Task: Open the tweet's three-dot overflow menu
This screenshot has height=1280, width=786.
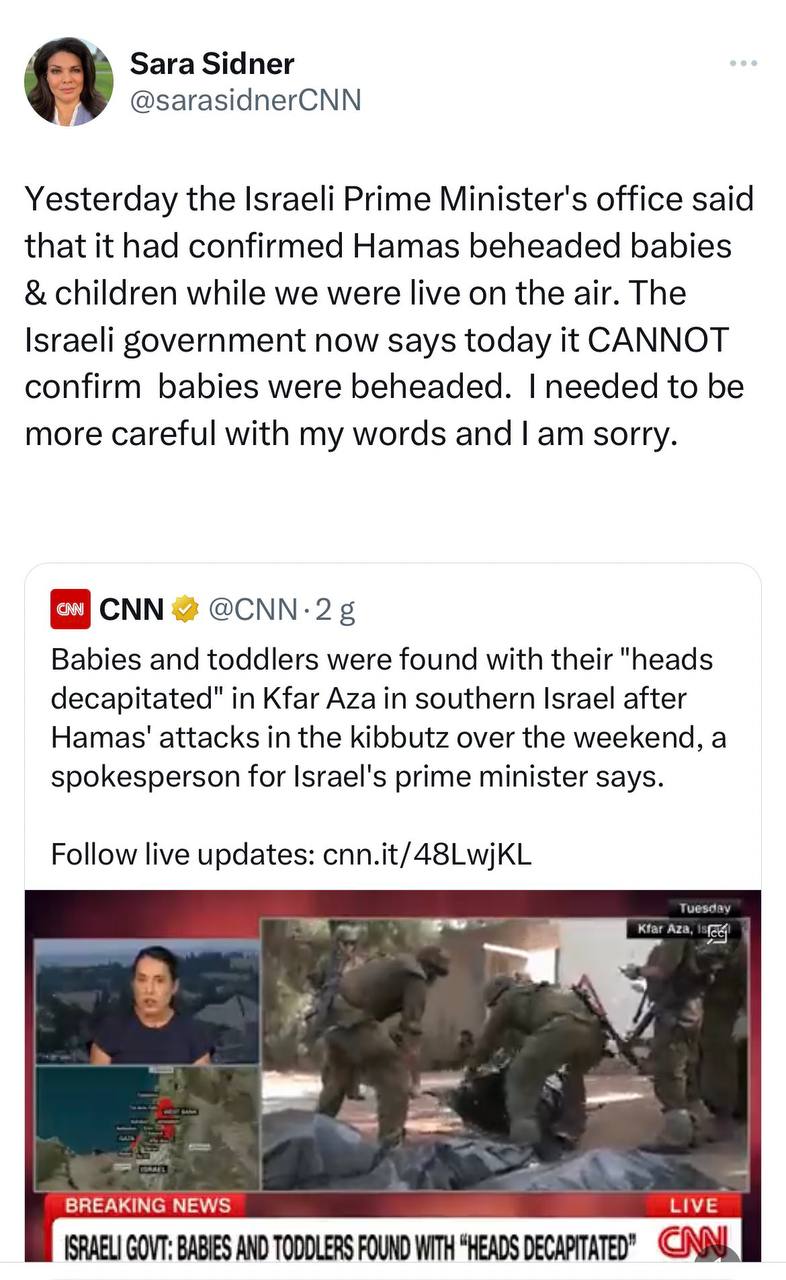Action: (x=743, y=63)
